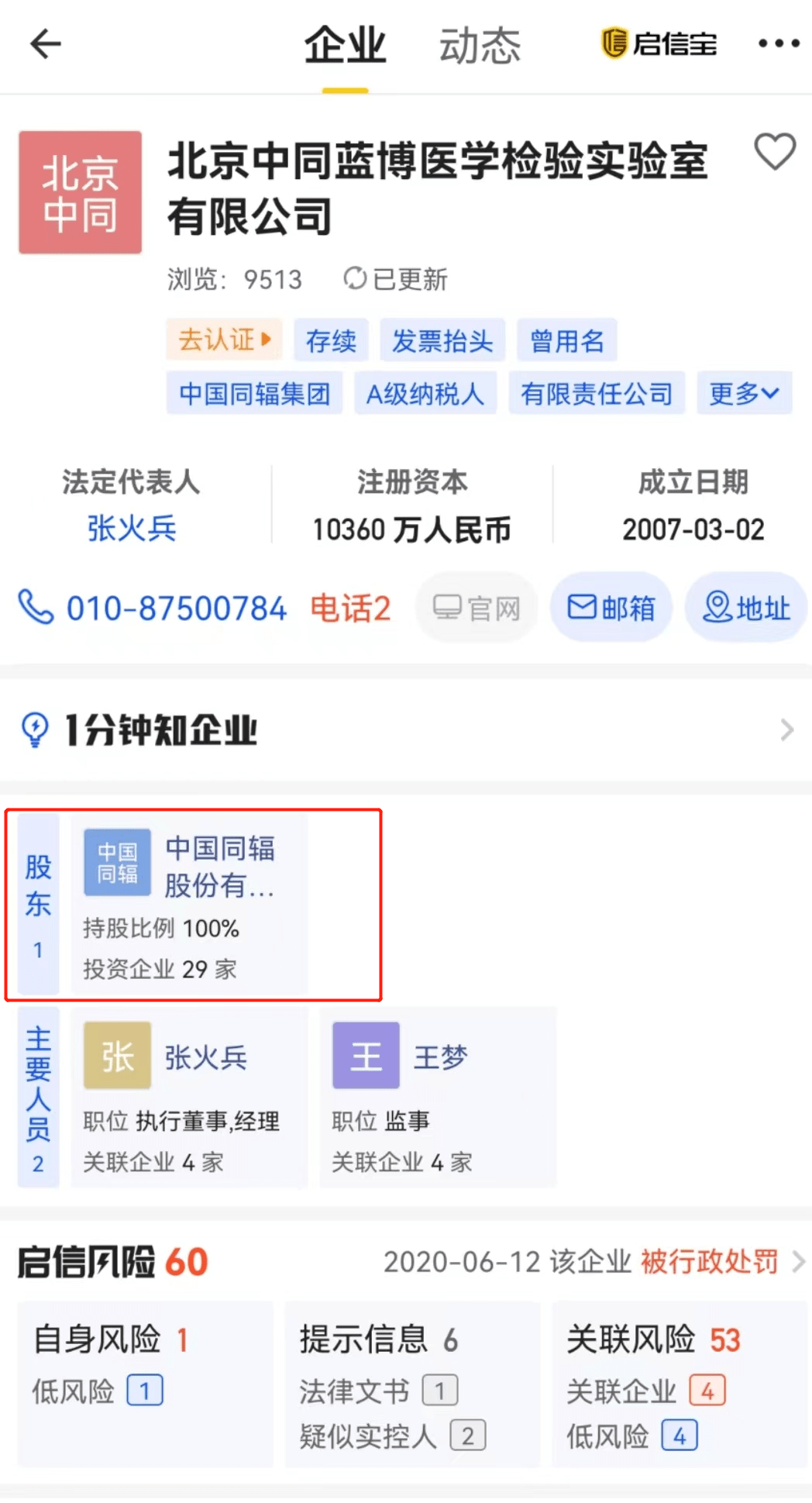Open shareholder card 中国同辐股份有…
The image size is (812, 1503).
(x=190, y=905)
